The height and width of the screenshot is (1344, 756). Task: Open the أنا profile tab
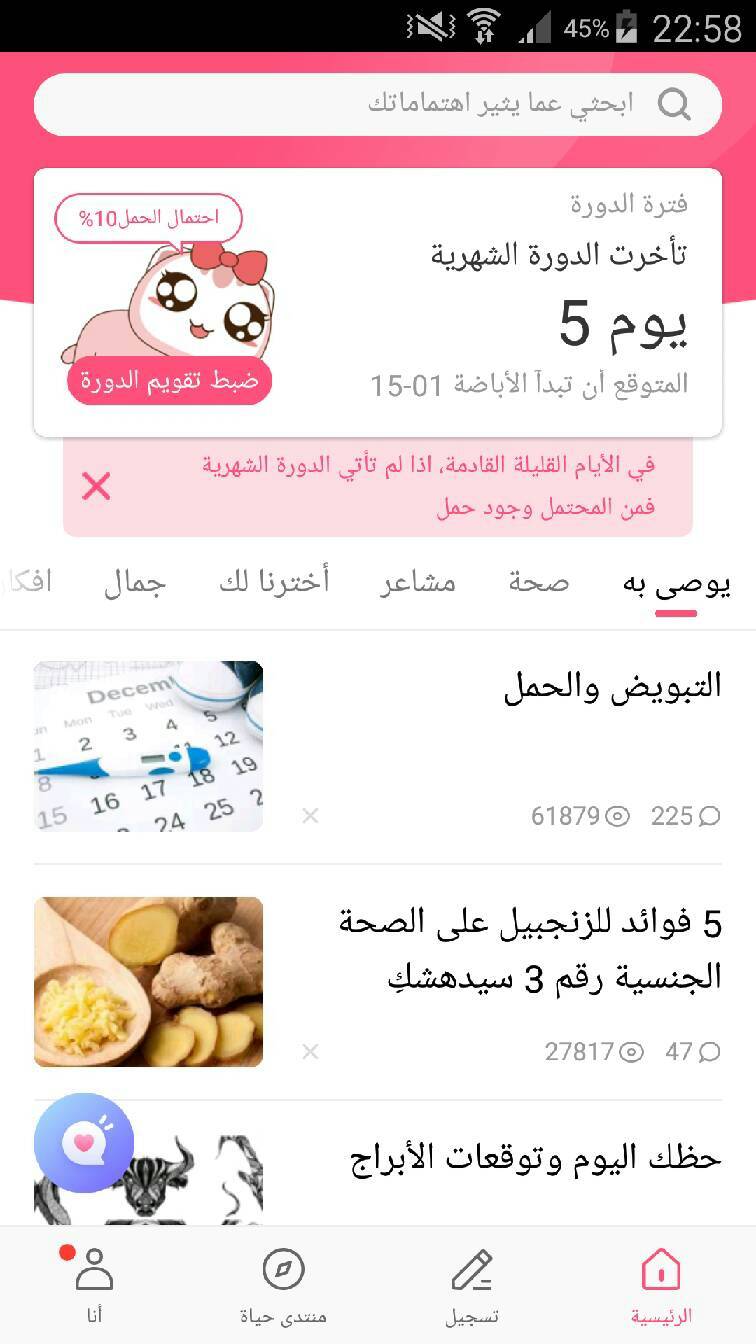[94, 1286]
